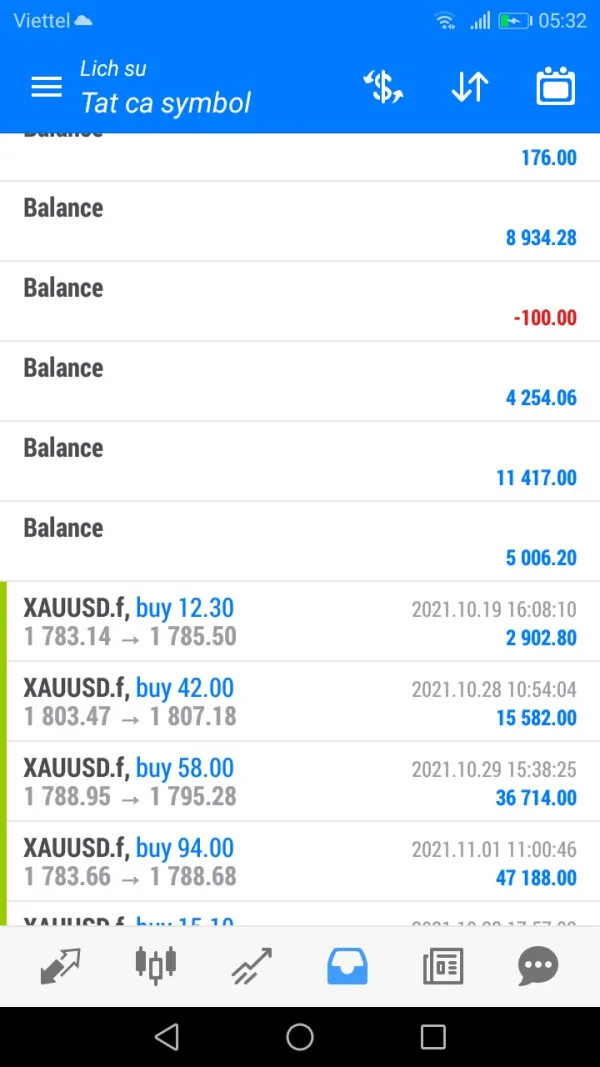Viewport: 600px width, 1067px height.
Task: Open the Balance entry of -100.00
Action: 300,302
